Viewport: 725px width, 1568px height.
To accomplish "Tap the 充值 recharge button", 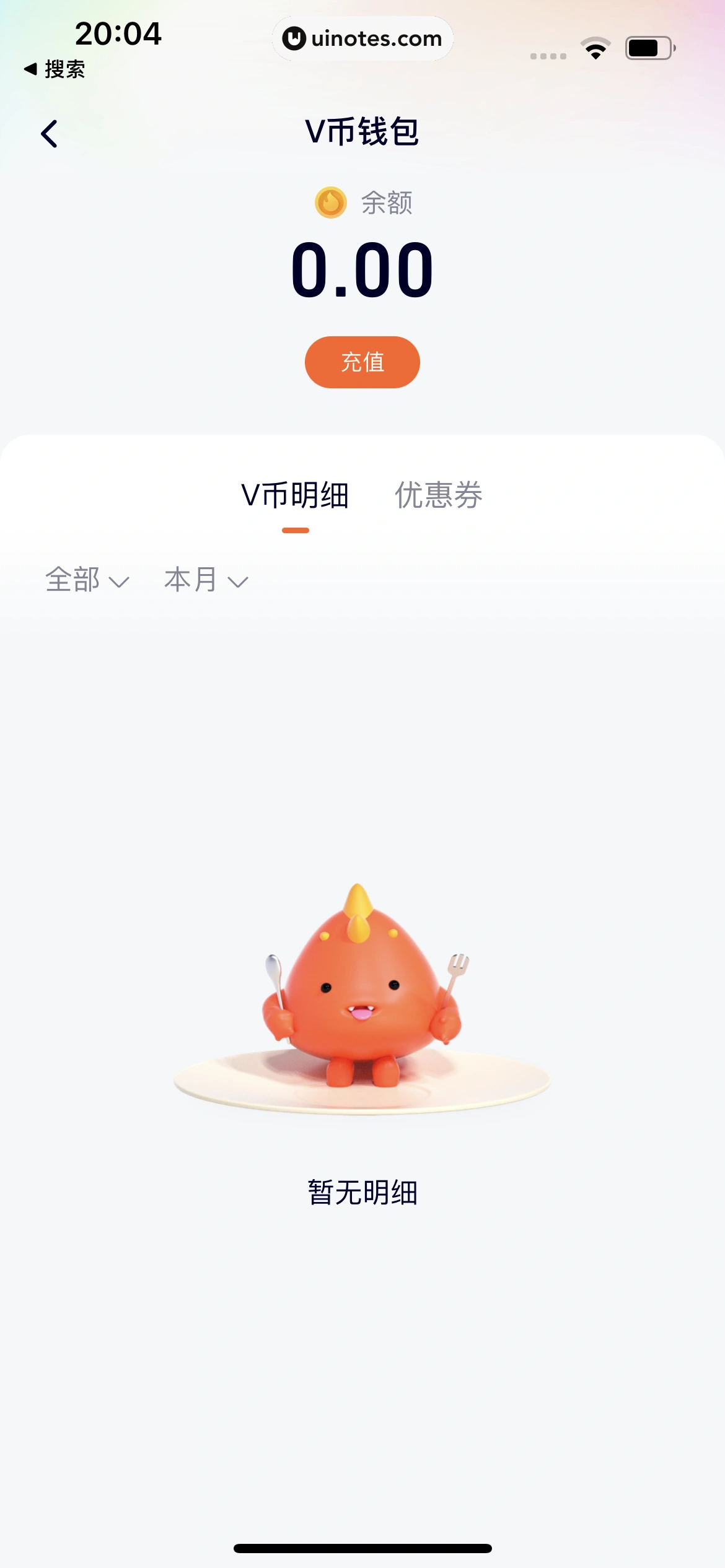I will 362,362.
